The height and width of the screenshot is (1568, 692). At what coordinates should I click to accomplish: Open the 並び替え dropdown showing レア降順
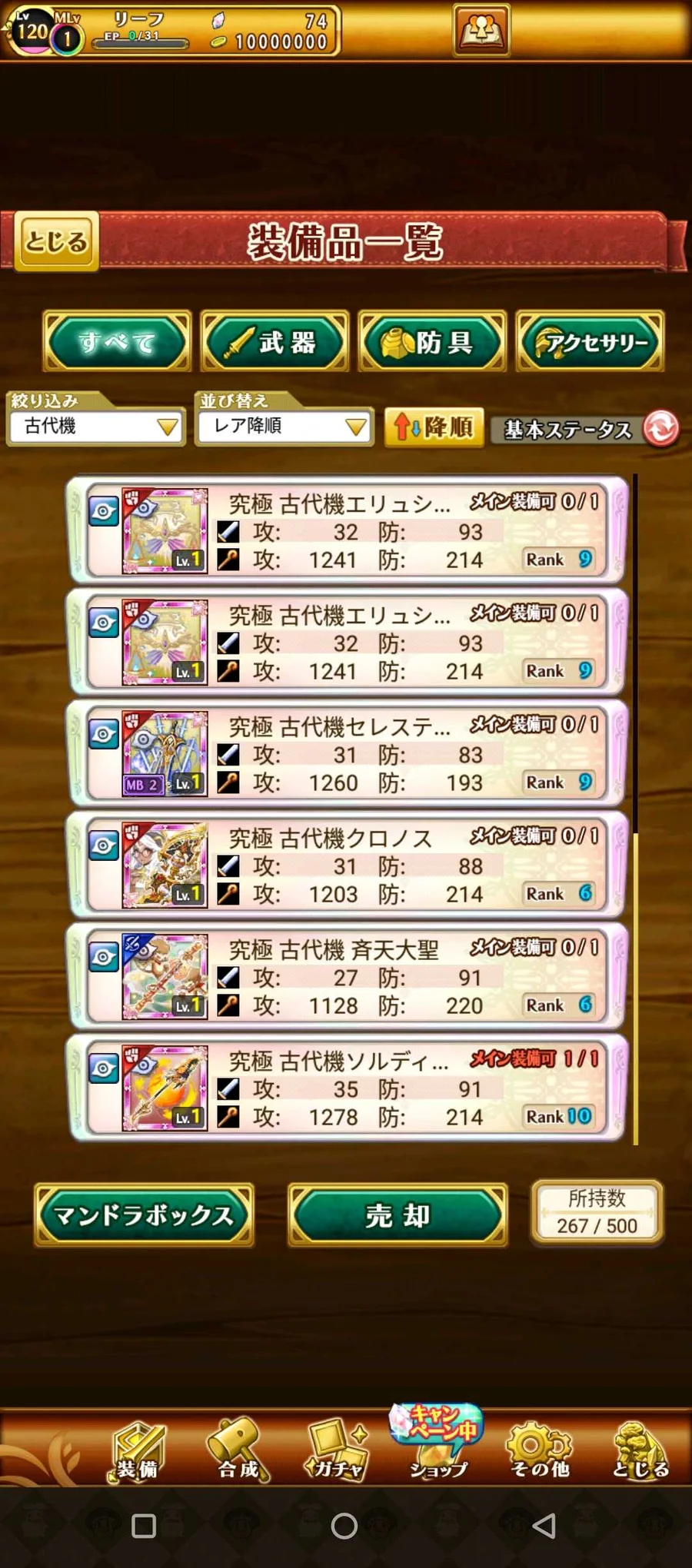(284, 427)
